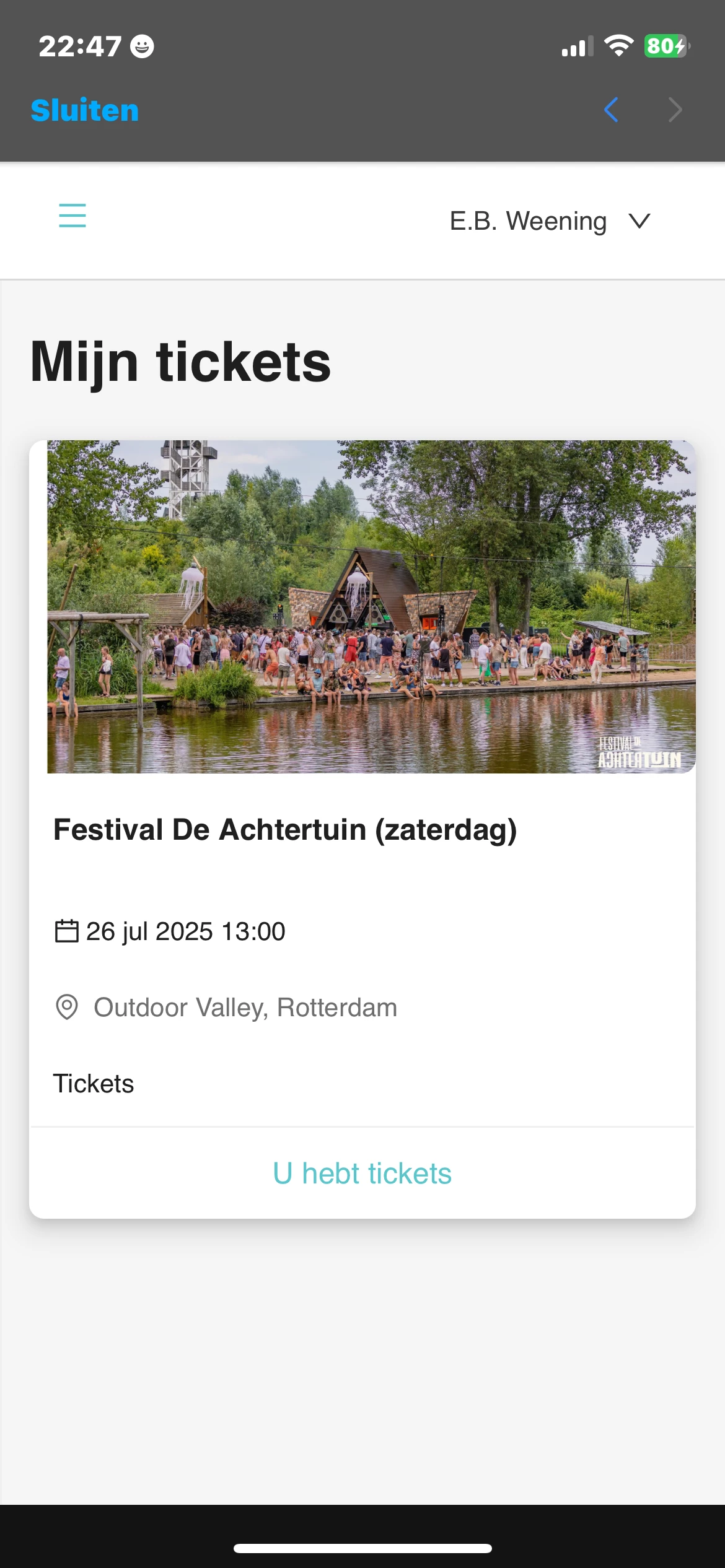This screenshot has height=1568, width=725.
Task: Go back using the blue left chevron
Action: [x=611, y=110]
